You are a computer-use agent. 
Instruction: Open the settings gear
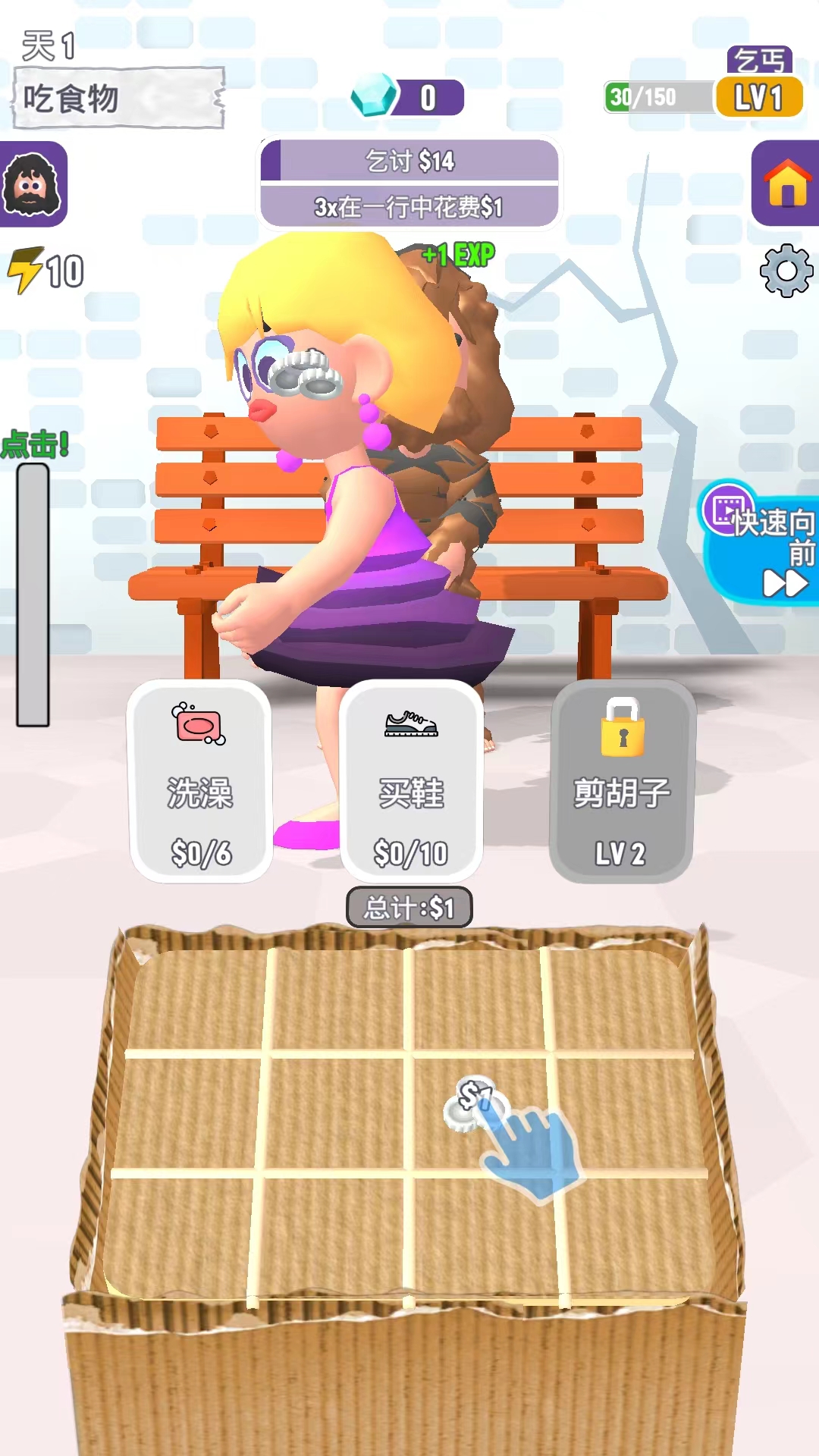[x=786, y=271]
